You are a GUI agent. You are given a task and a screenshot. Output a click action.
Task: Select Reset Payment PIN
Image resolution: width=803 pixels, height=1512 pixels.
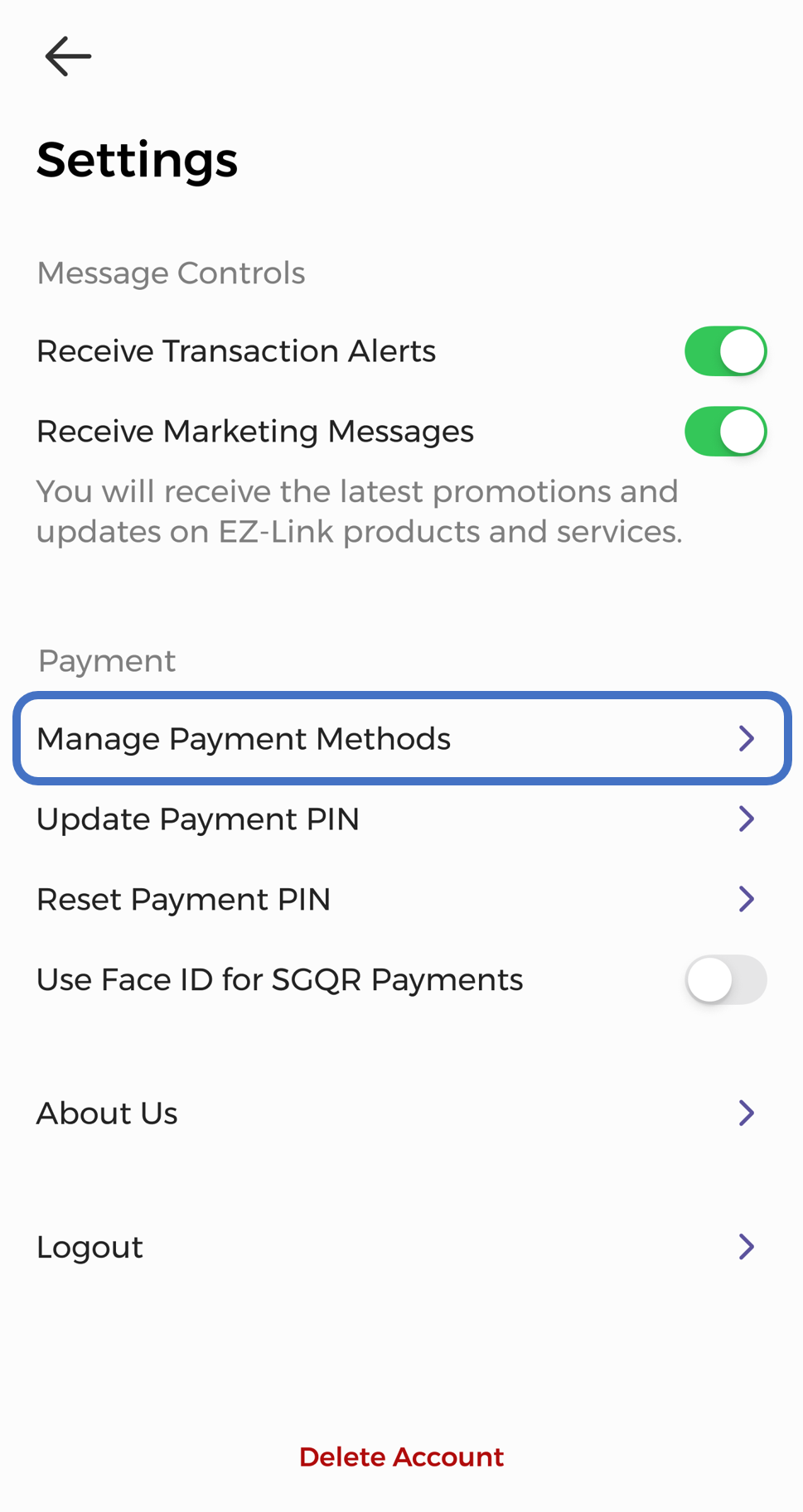[x=401, y=899]
